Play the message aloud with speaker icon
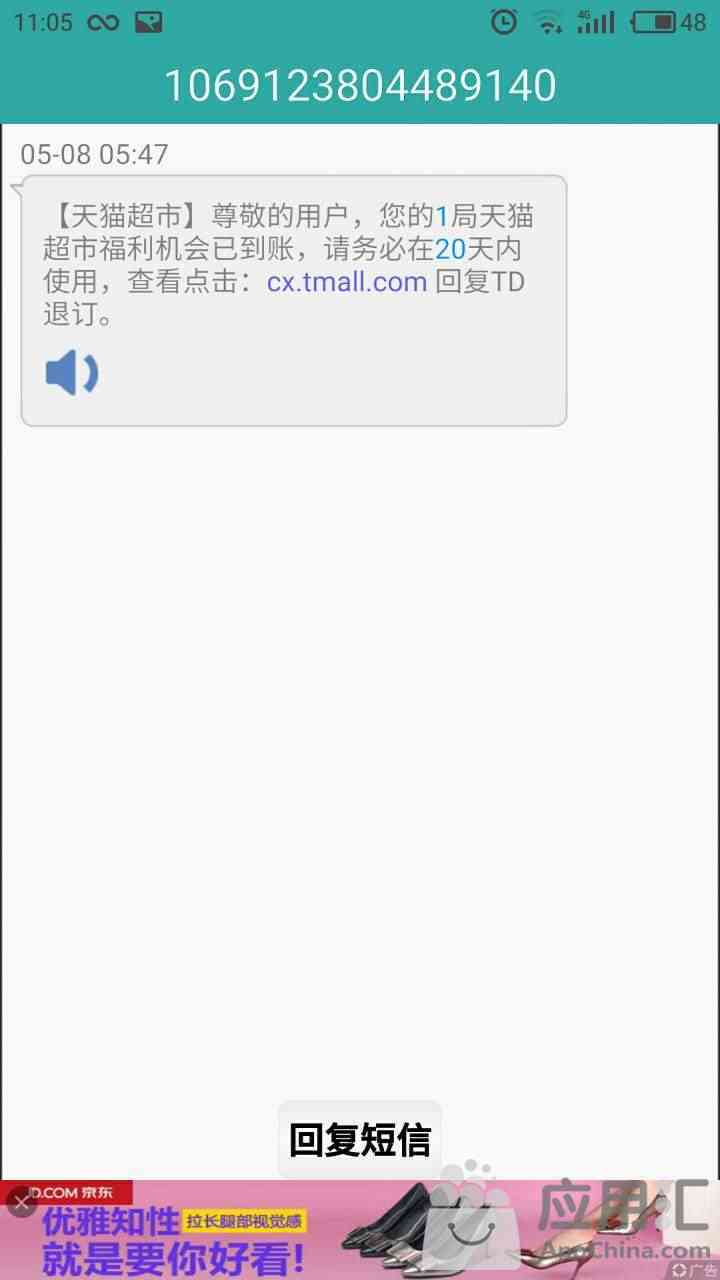The width and height of the screenshot is (720, 1280). click(x=71, y=374)
